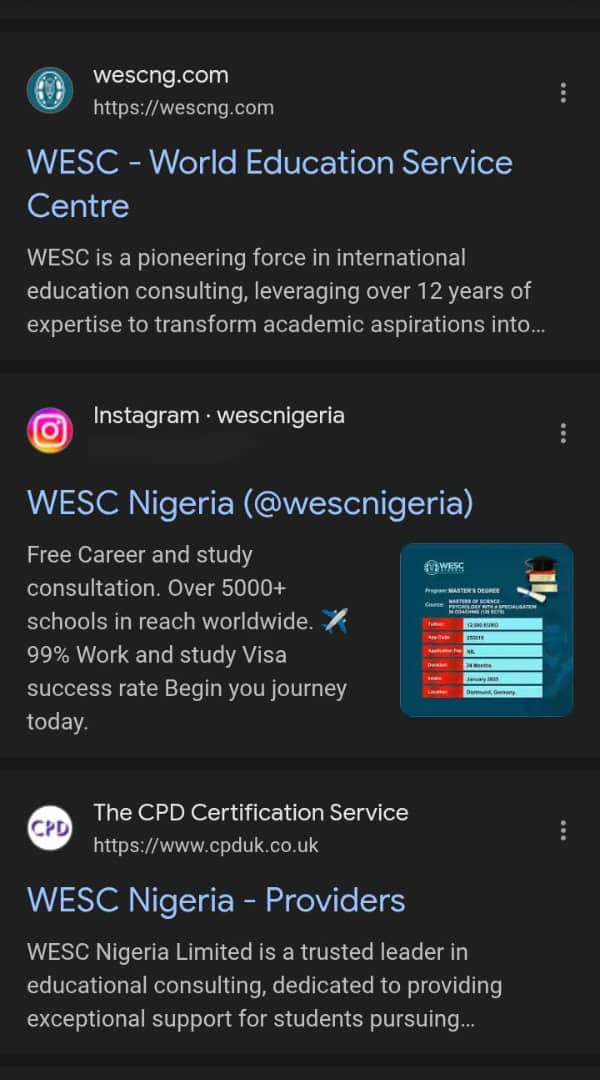
Task: Open more options for the wescng.com result
Action: coord(563,93)
